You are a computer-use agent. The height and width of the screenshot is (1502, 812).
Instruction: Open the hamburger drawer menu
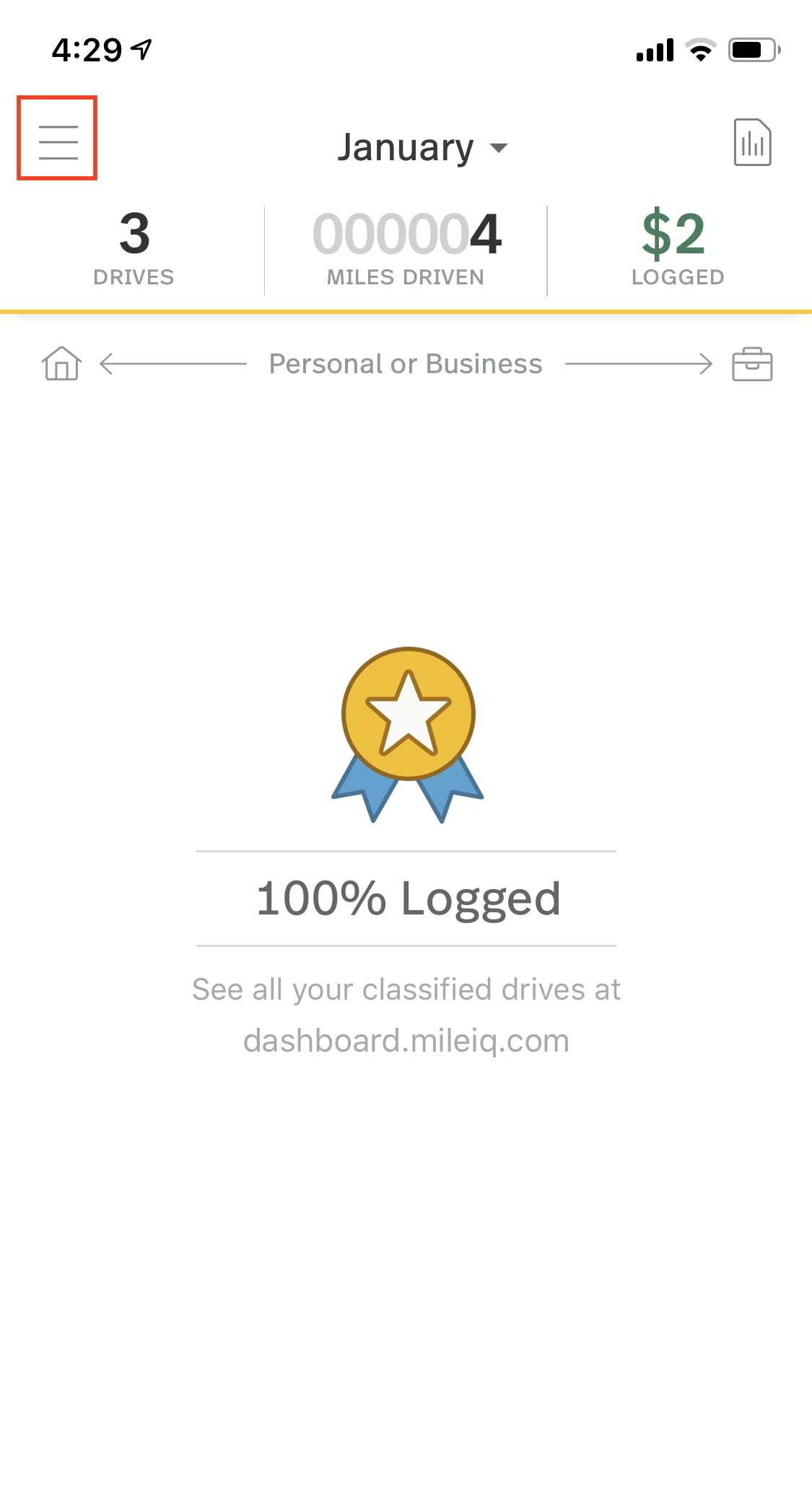(58, 141)
